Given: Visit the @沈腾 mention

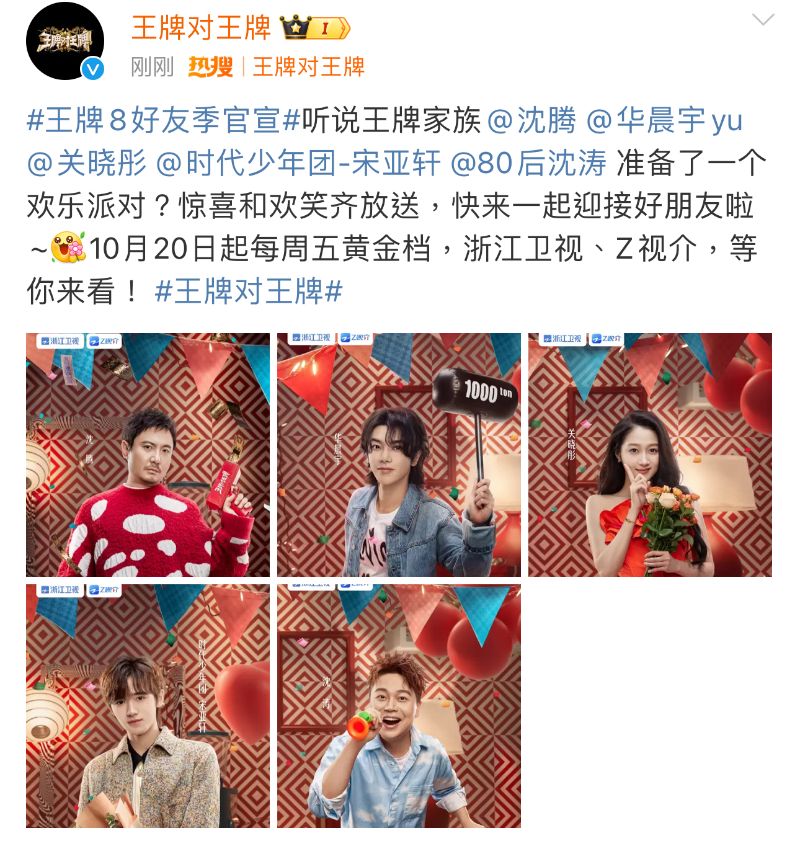Looking at the screenshot, I should tap(532, 121).
